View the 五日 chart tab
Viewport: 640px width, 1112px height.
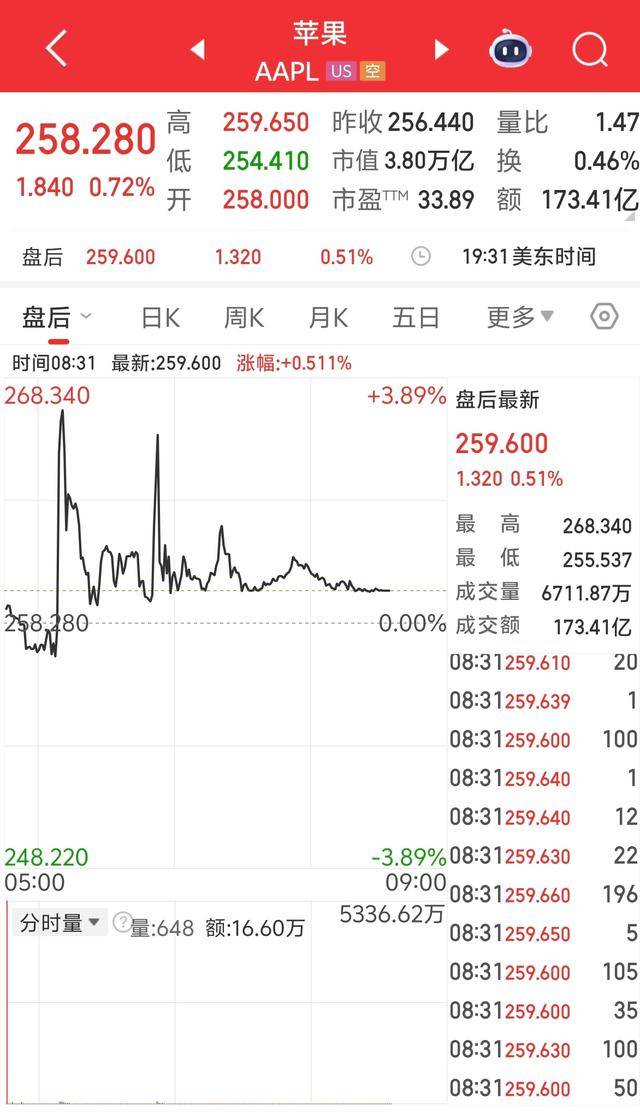pyautogui.click(x=416, y=318)
